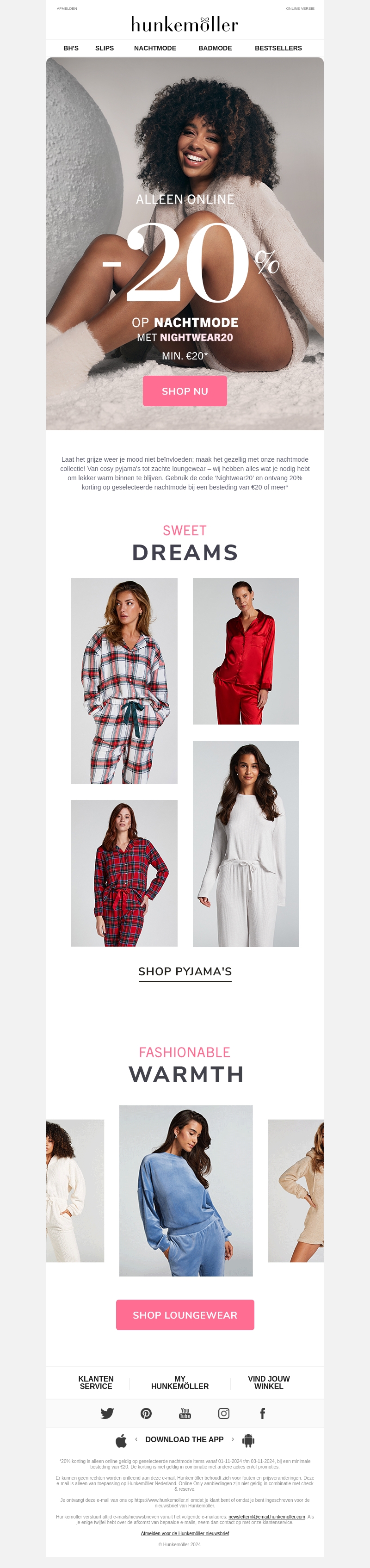The image size is (370, 1568).
Task: Tap the SHOP NU button
Action: 185,391
